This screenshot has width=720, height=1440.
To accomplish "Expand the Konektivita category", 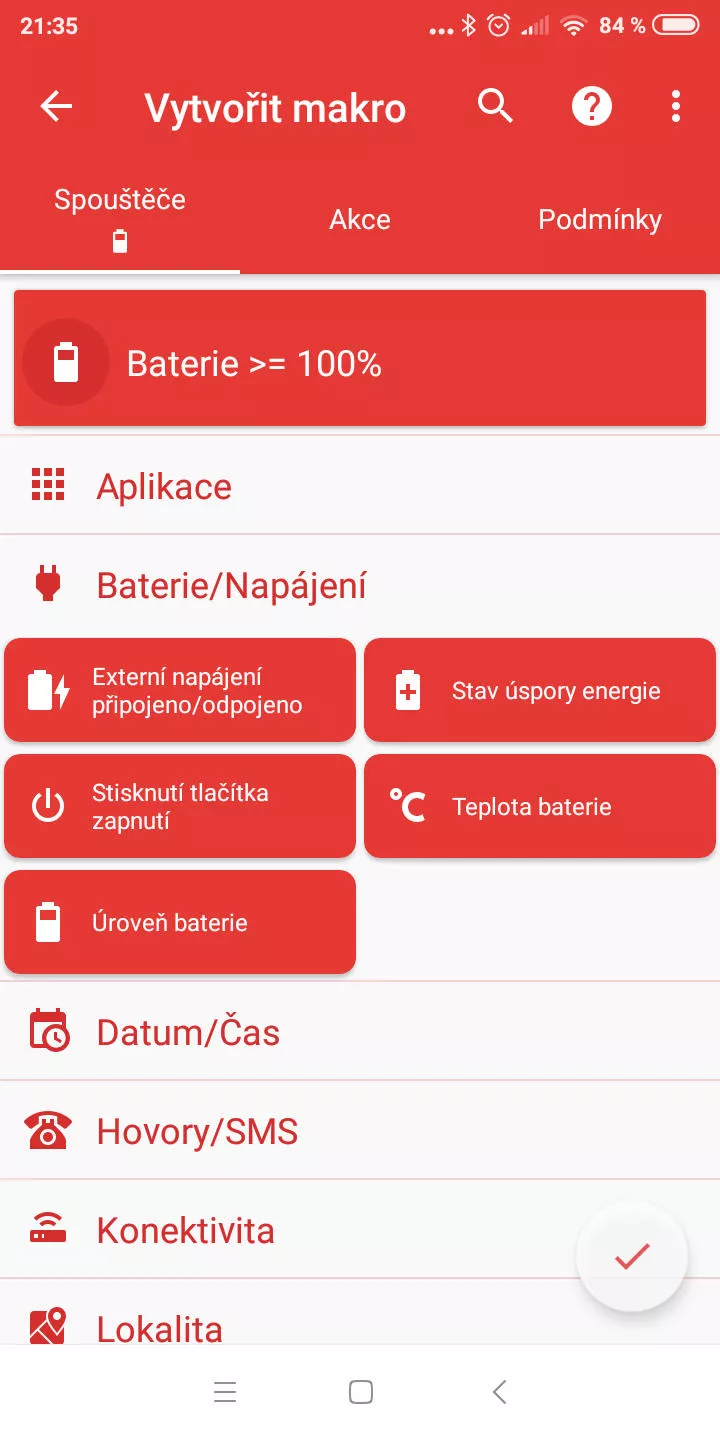I will [x=360, y=1229].
